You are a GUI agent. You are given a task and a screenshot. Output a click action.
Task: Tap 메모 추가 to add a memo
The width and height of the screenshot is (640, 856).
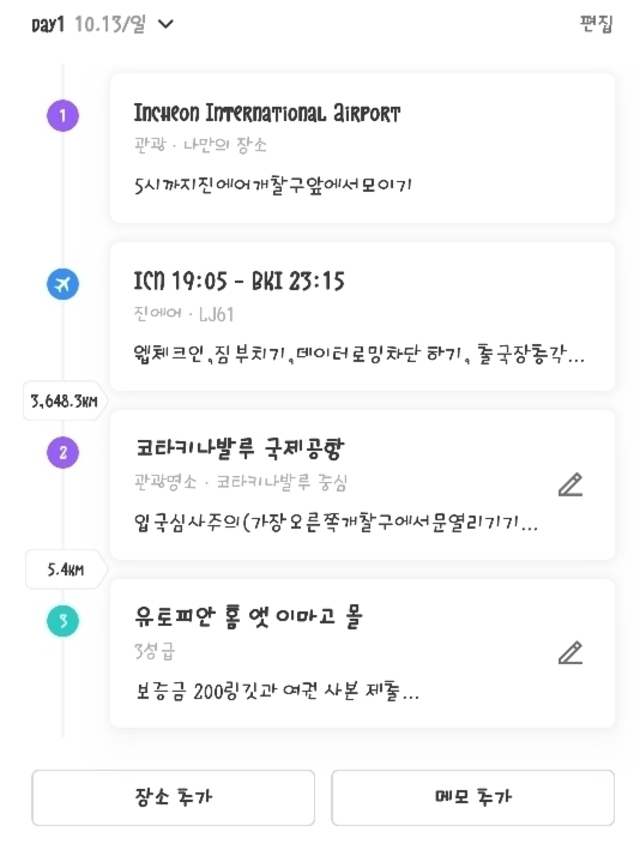point(473,798)
